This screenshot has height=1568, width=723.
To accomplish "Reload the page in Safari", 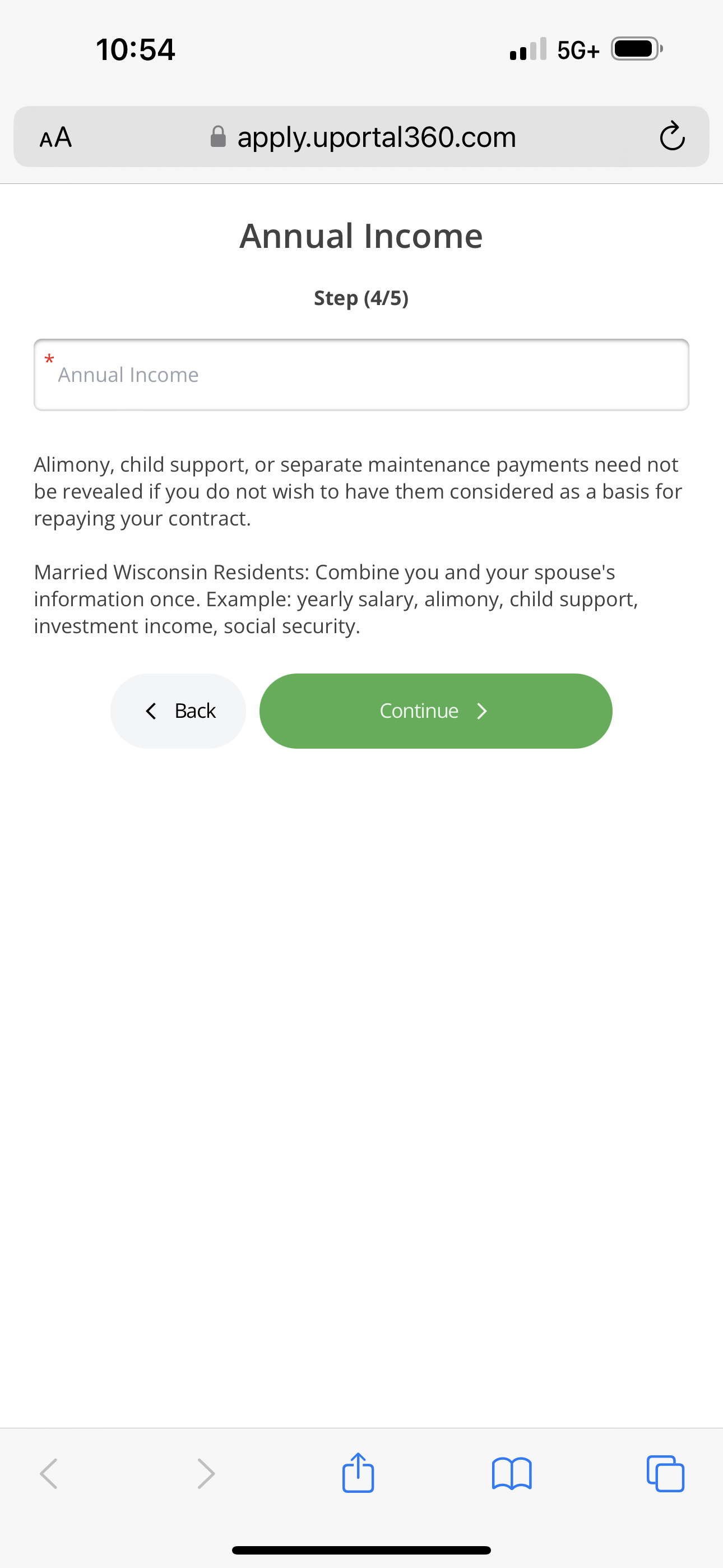I will coord(672,136).
